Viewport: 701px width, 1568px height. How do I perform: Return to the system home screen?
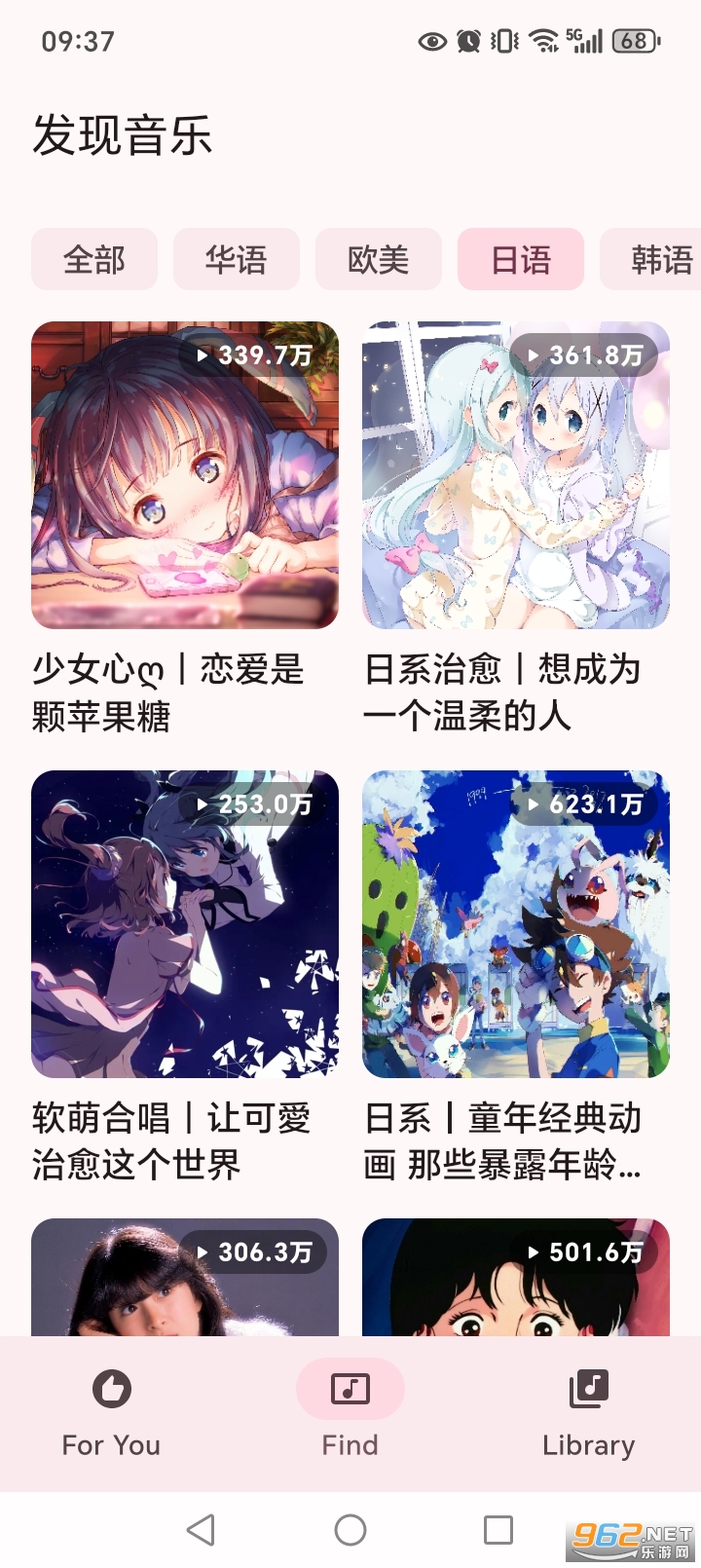tap(350, 1530)
